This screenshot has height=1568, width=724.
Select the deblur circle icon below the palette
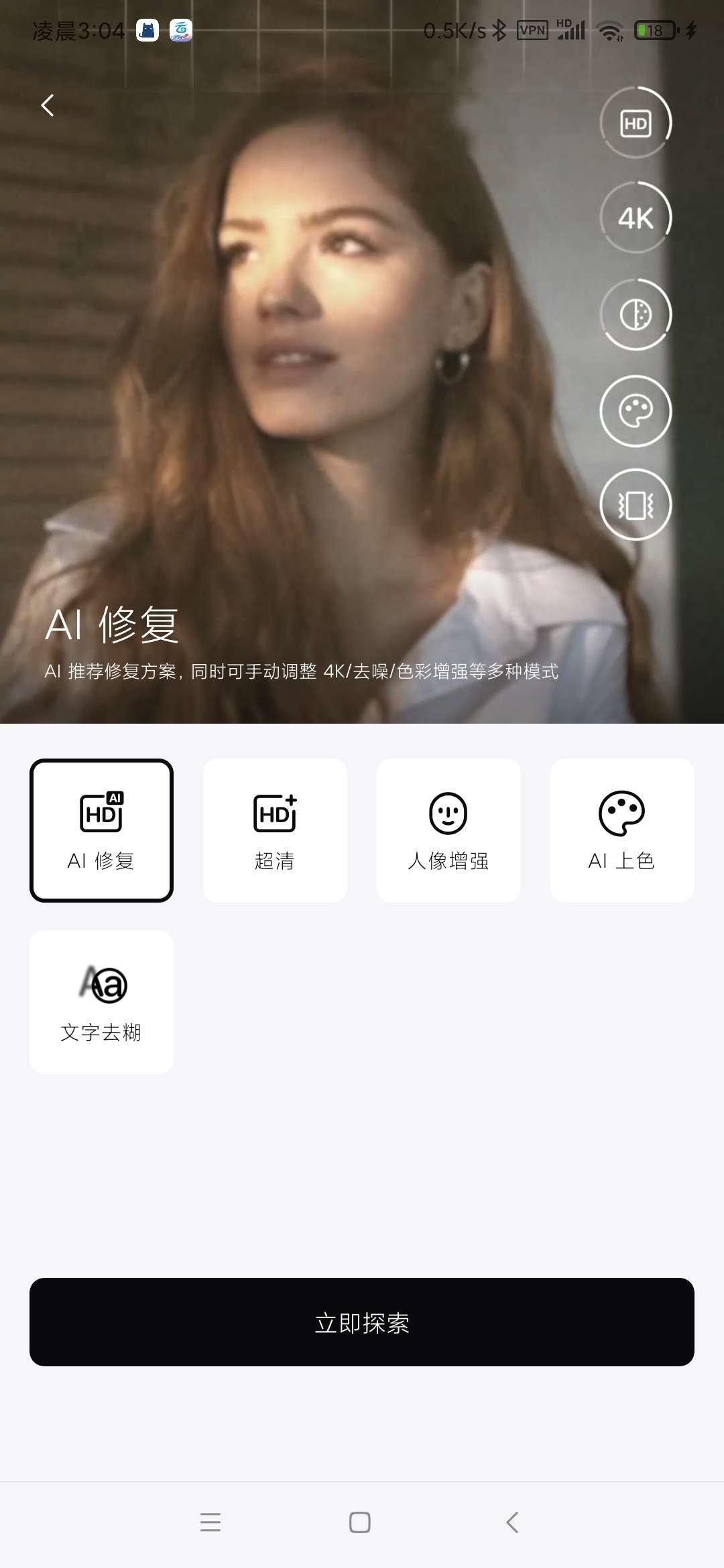[x=636, y=505]
